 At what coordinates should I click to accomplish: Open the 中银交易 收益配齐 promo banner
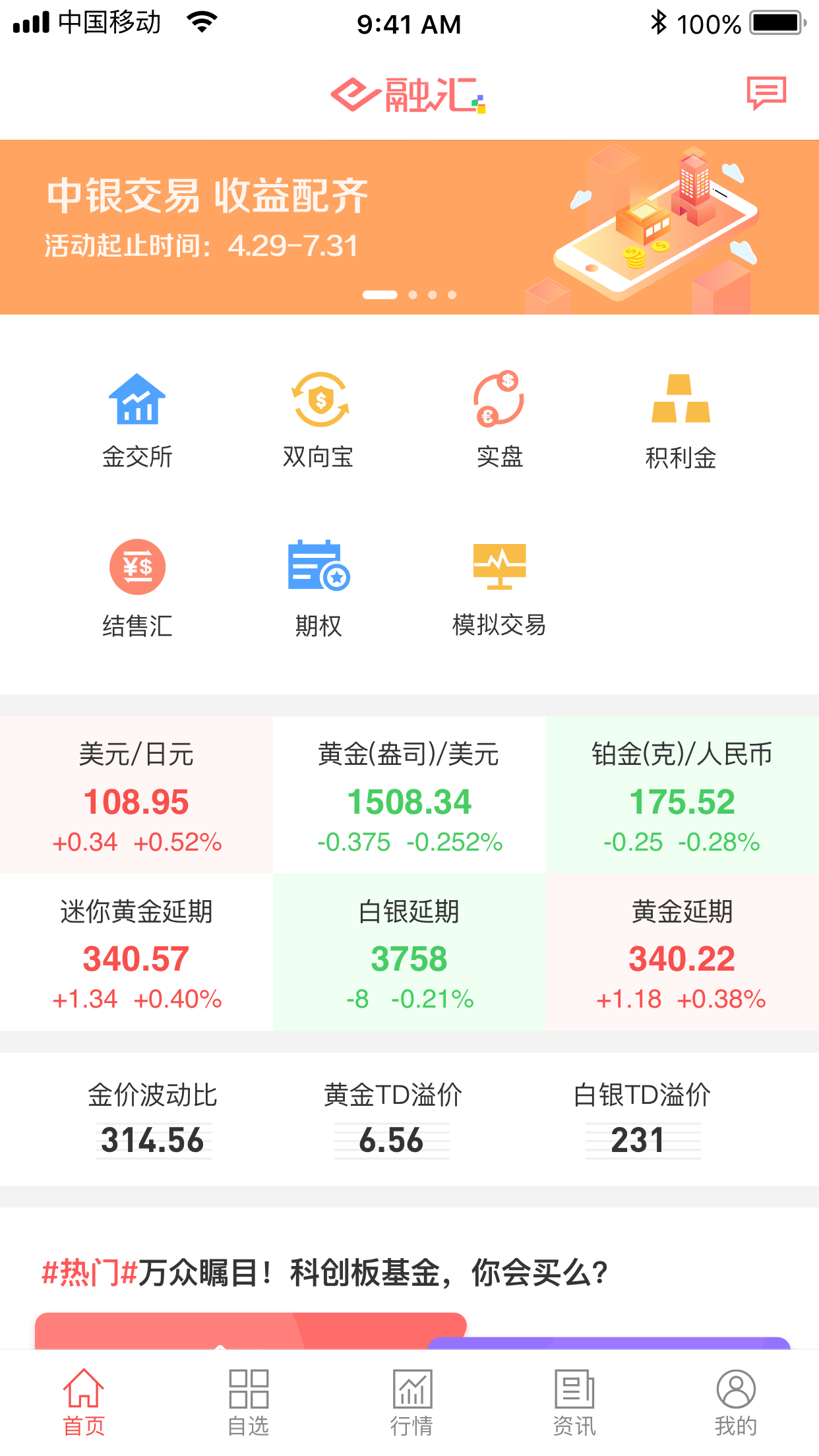click(x=409, y=226)
